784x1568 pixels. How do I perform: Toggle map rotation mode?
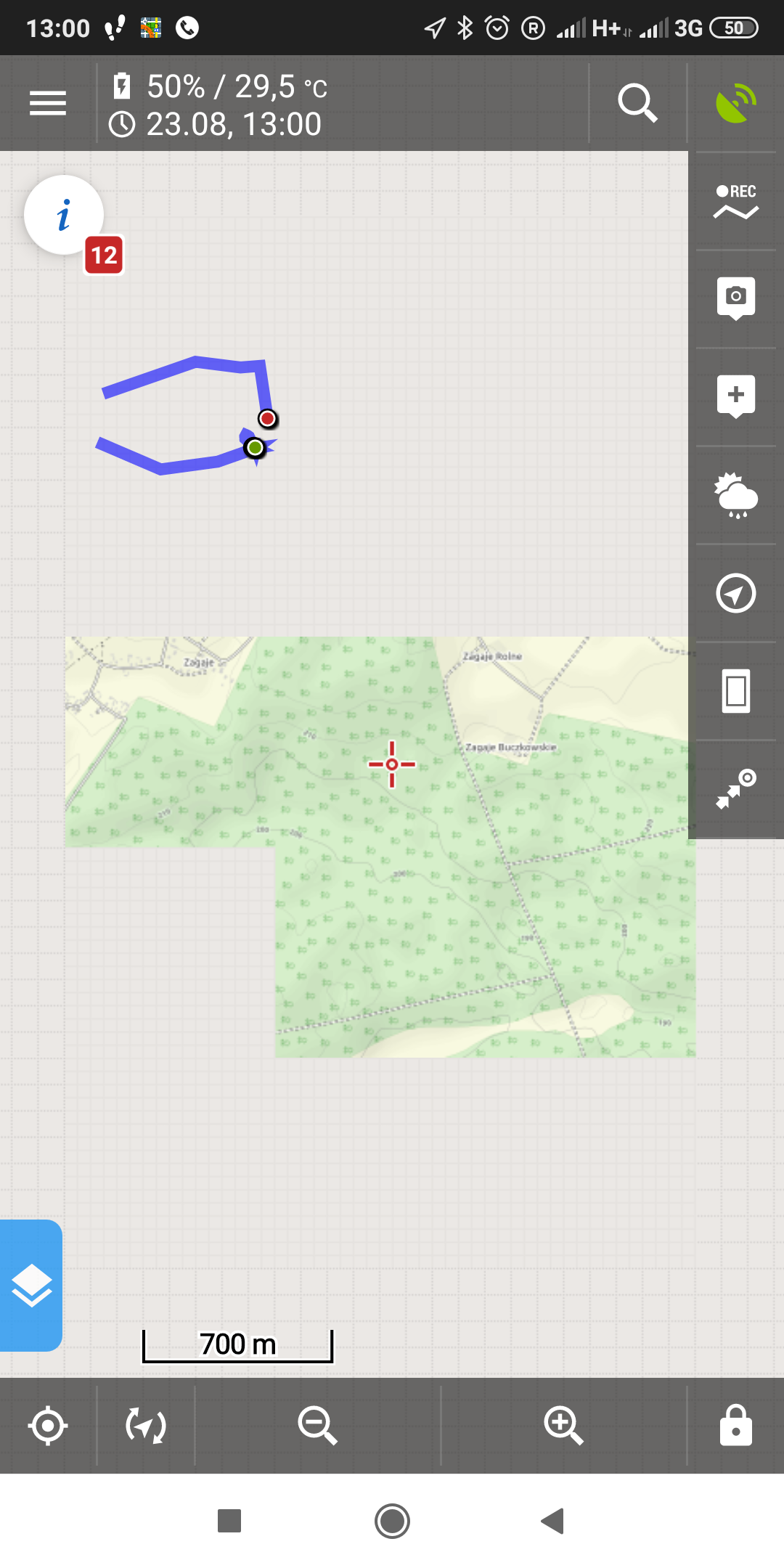pyautogui.click(x=146, y=1425)
